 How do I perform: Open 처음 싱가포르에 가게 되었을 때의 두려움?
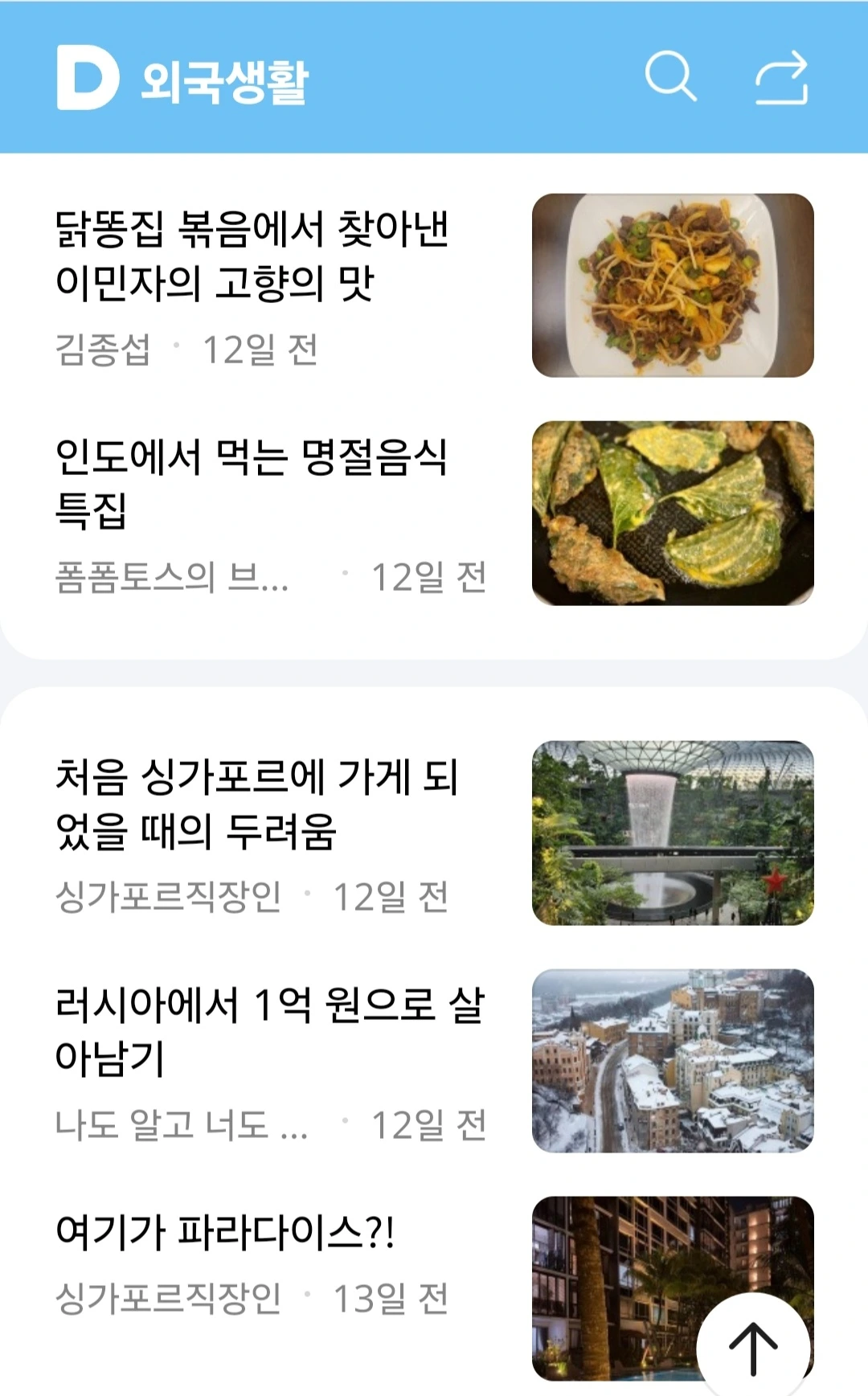coord(256,804)
